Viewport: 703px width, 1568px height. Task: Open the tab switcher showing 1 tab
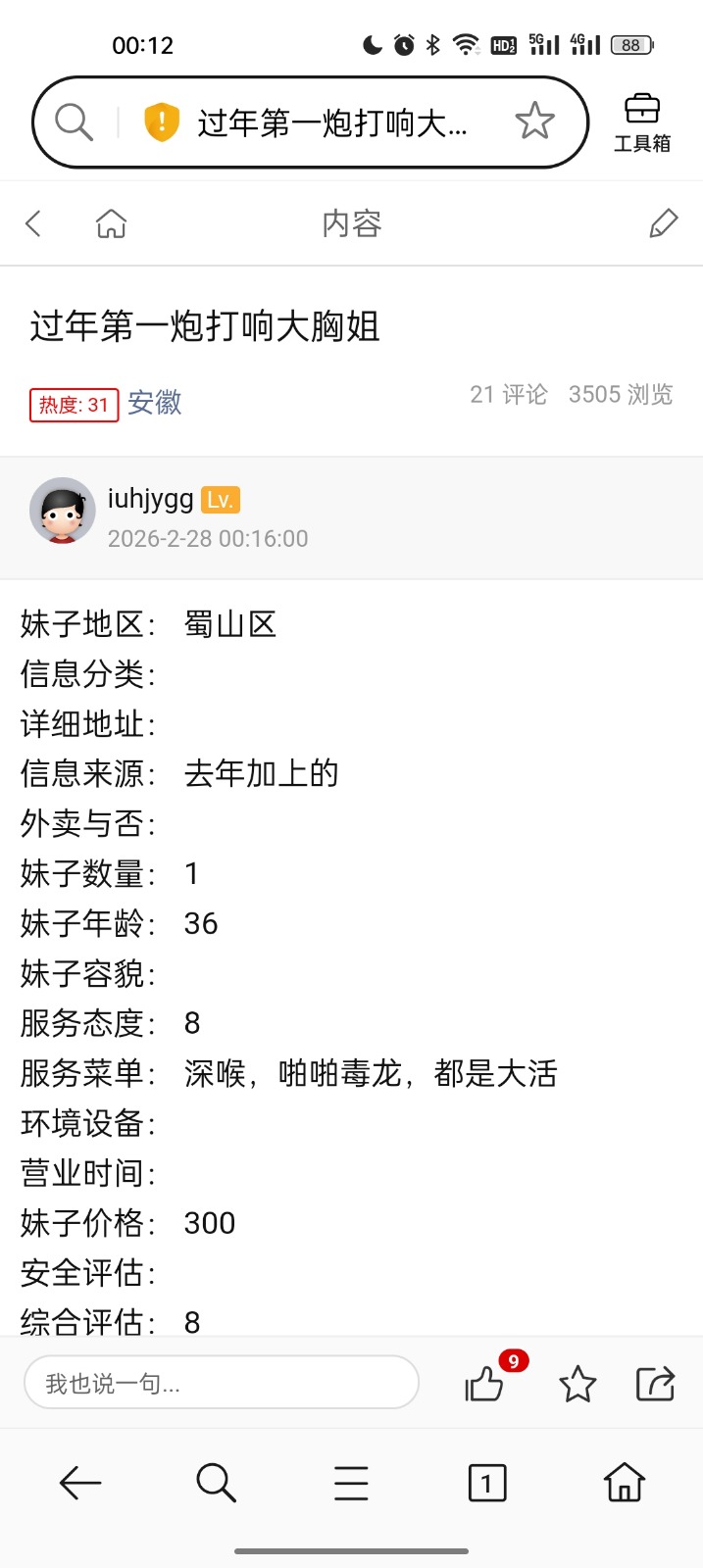click(x=487, y=1483)
